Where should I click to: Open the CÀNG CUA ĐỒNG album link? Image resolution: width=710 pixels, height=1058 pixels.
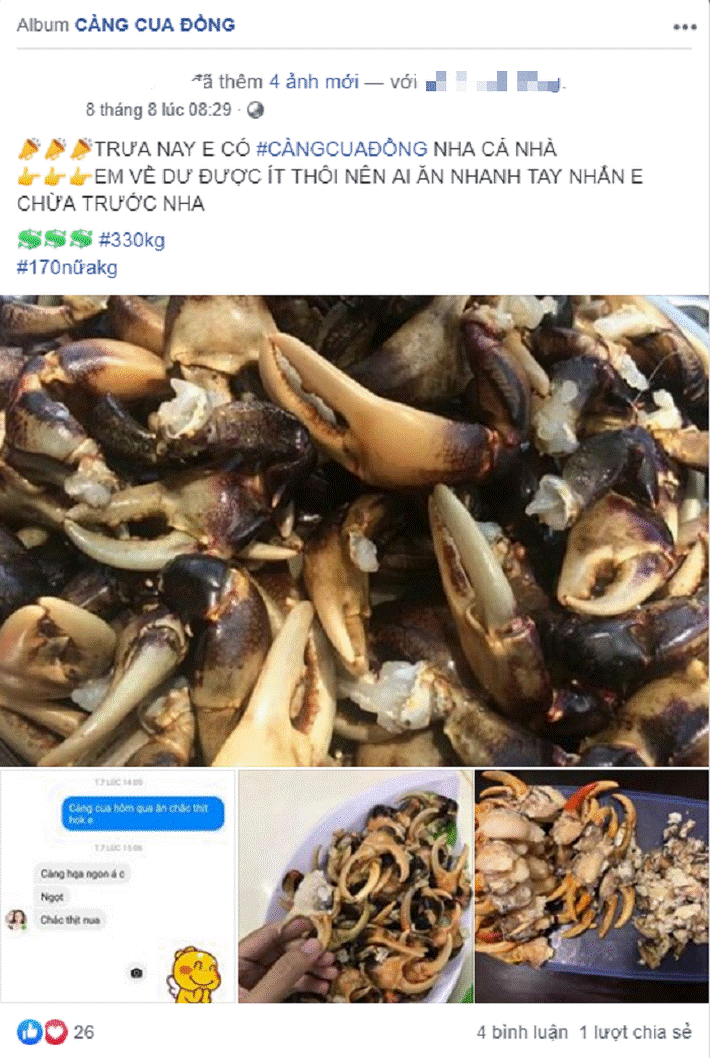154,25
